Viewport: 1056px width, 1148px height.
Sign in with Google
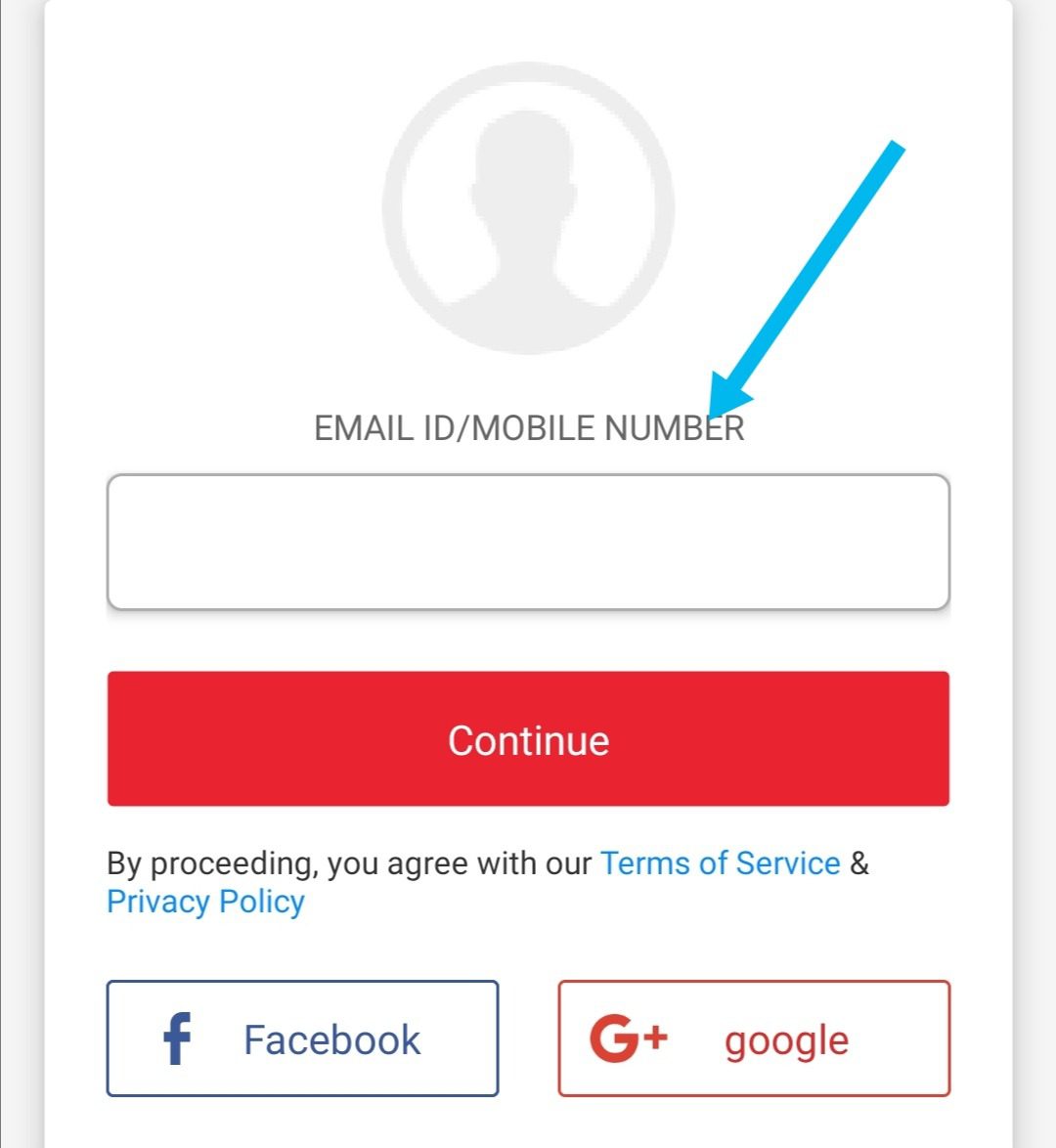(754, 1038)
